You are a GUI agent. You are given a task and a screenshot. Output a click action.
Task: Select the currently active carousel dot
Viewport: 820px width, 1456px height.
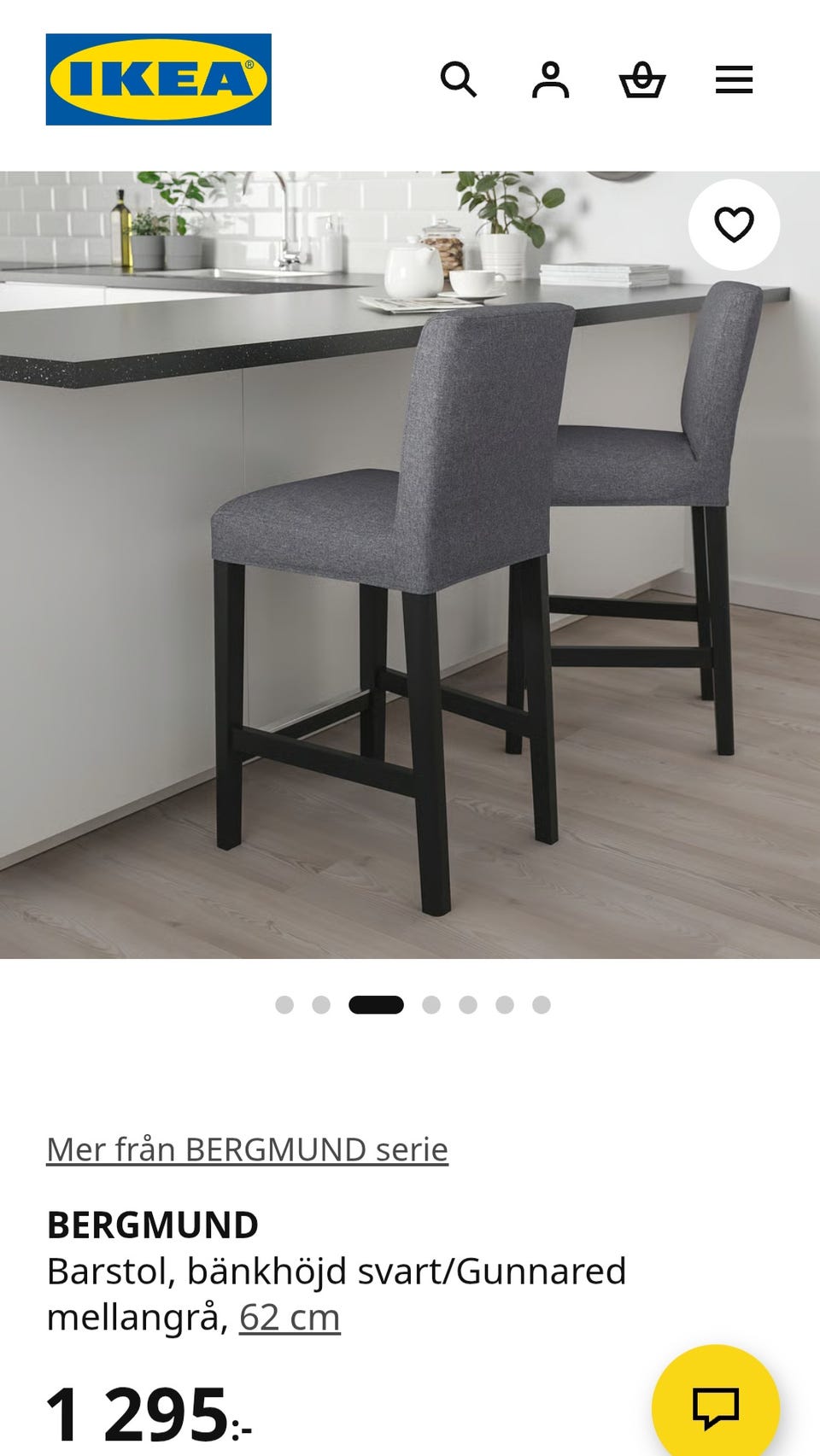(x=376, y=1006)
